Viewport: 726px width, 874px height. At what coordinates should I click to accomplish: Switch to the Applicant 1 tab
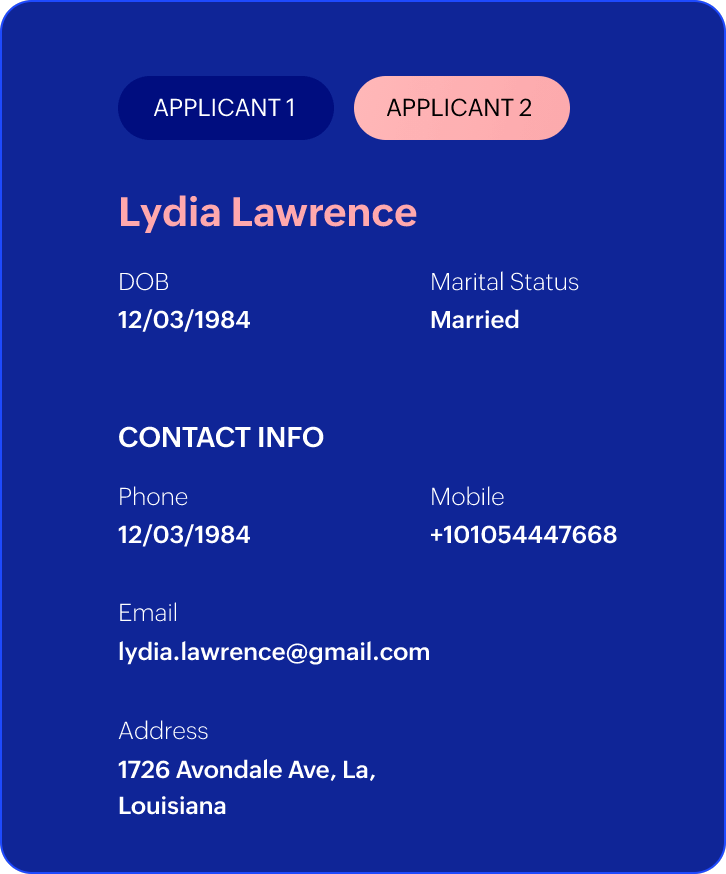225,108
